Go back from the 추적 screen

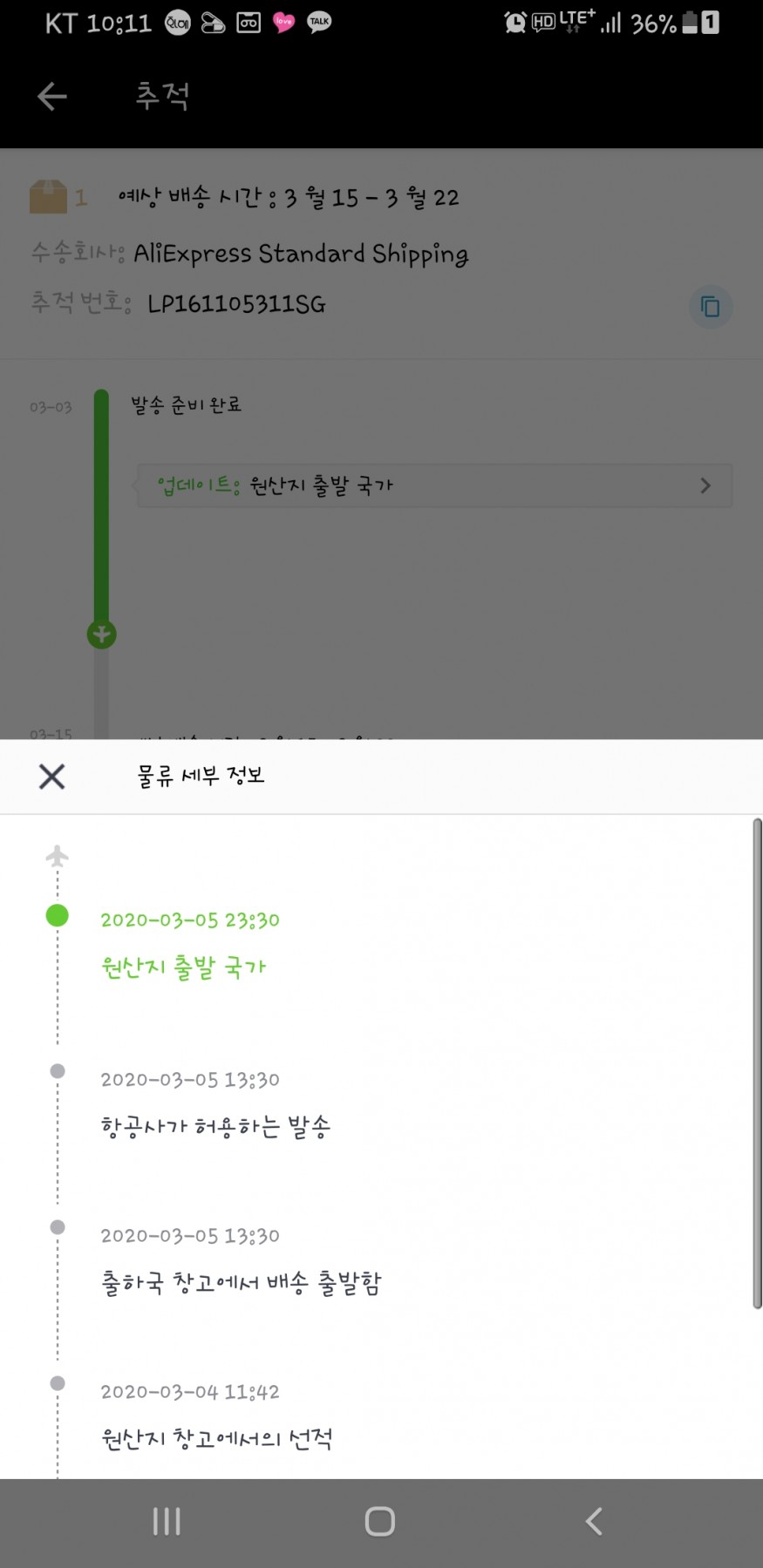(x=52, y=96)
